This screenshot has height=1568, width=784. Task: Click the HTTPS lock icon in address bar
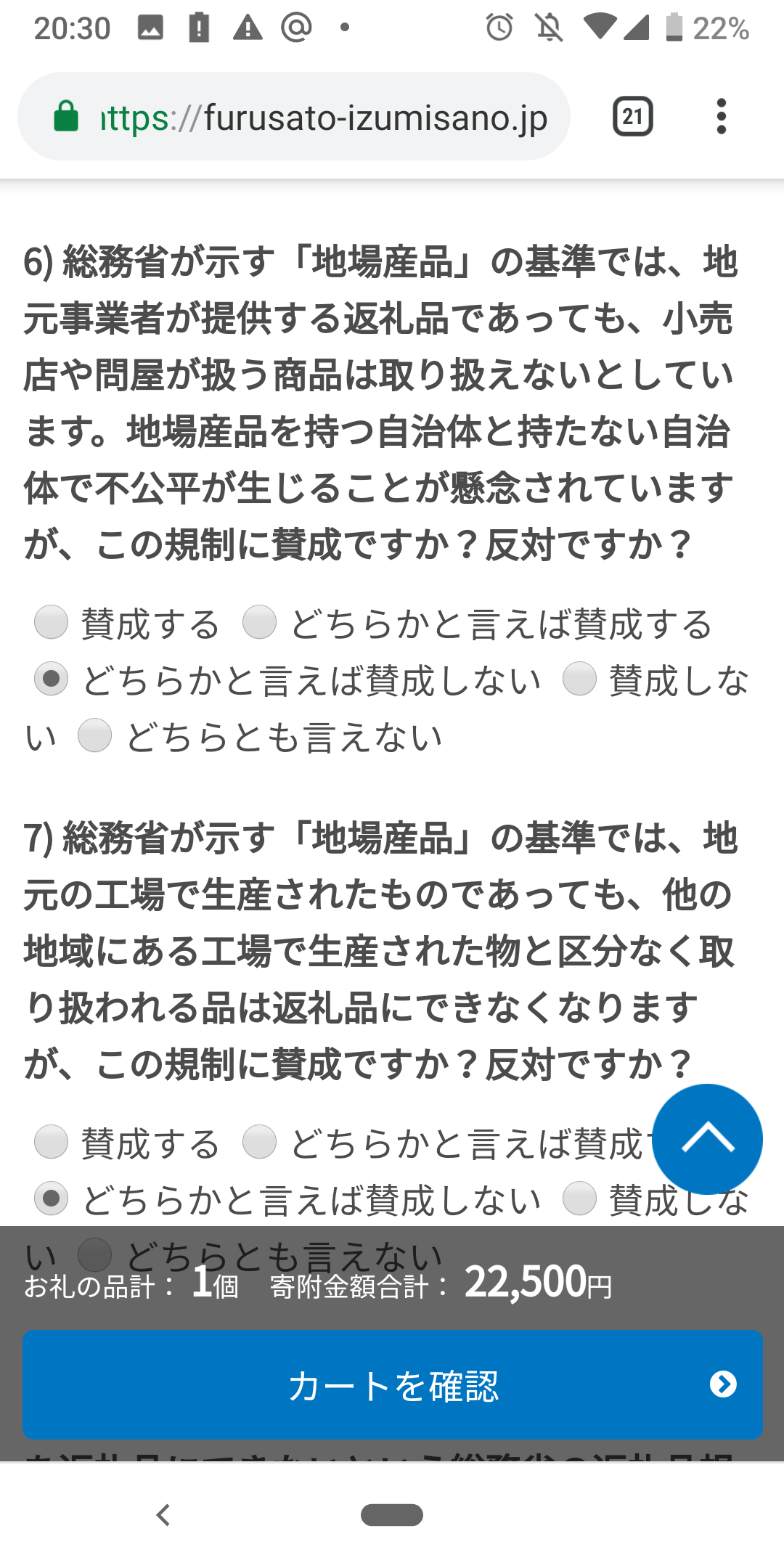point(66,116)
